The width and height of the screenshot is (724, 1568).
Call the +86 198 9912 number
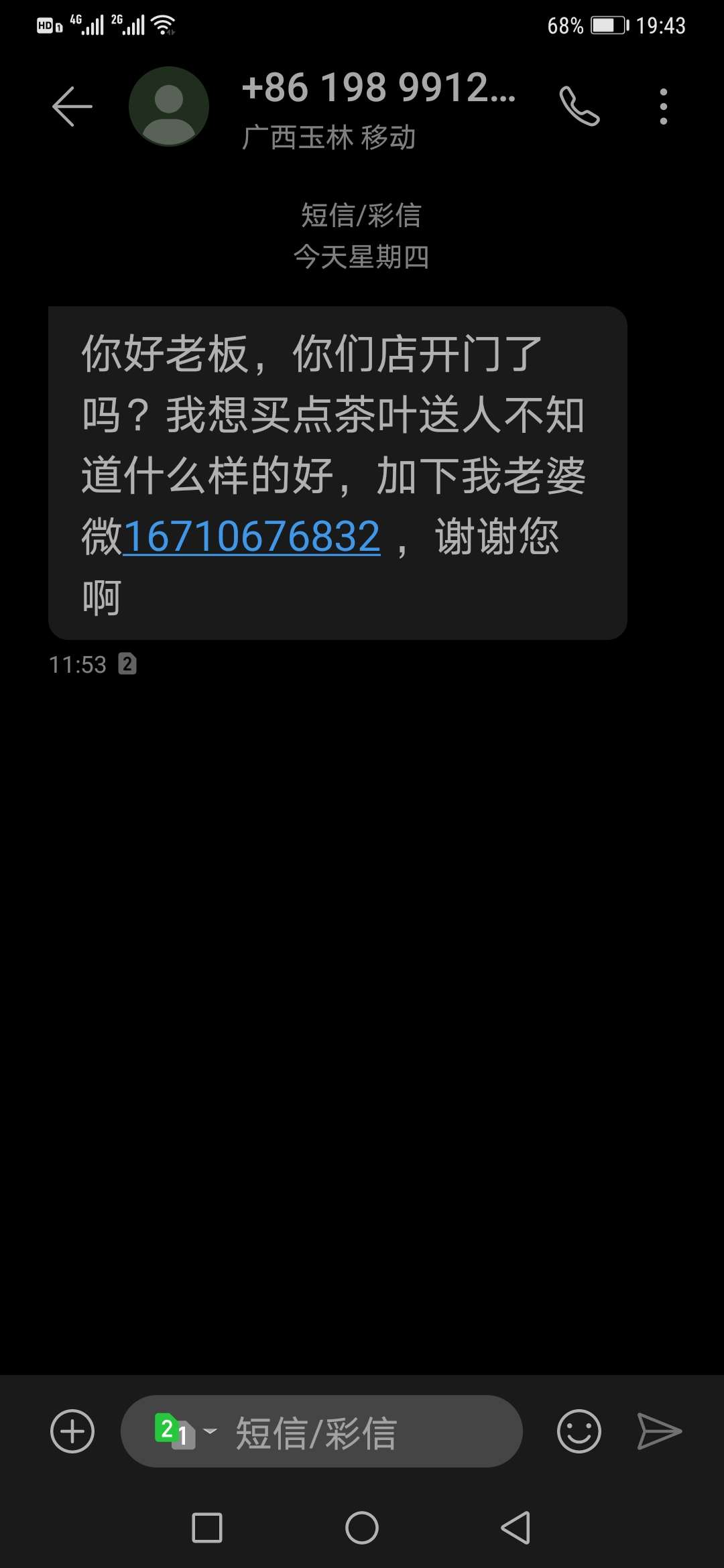point(580,107)
